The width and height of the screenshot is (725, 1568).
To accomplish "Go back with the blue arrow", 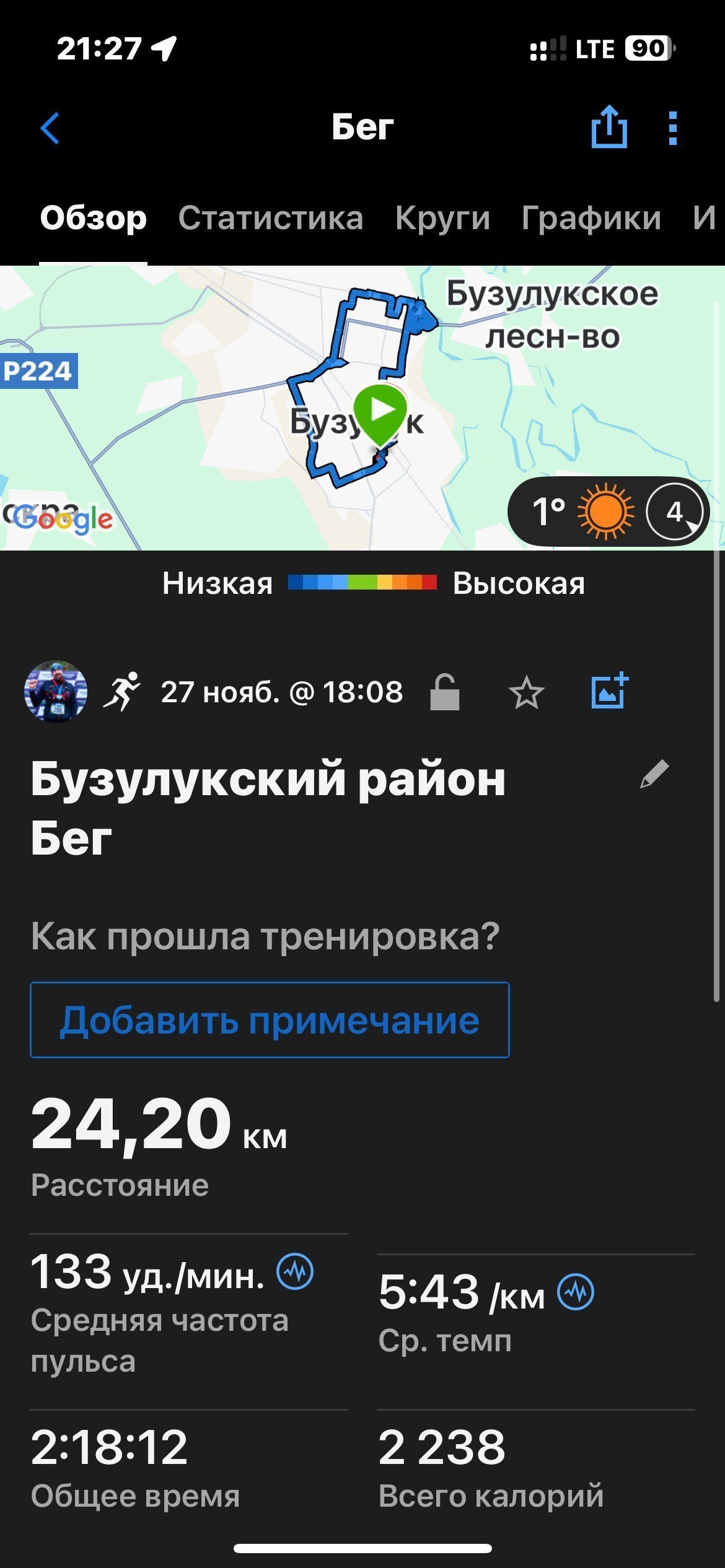I will 50,128.
